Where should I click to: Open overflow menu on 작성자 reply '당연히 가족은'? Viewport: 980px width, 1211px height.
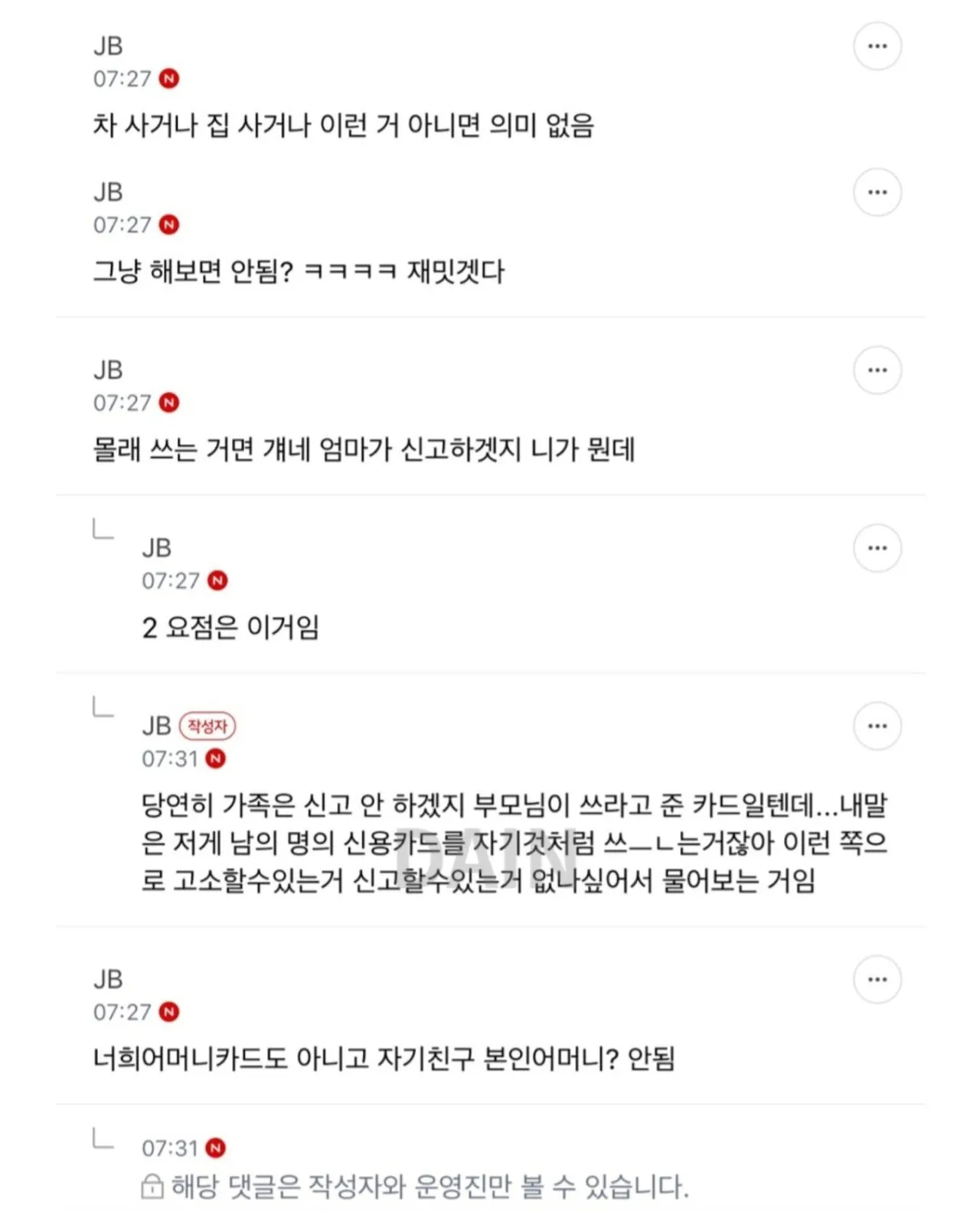877,726
